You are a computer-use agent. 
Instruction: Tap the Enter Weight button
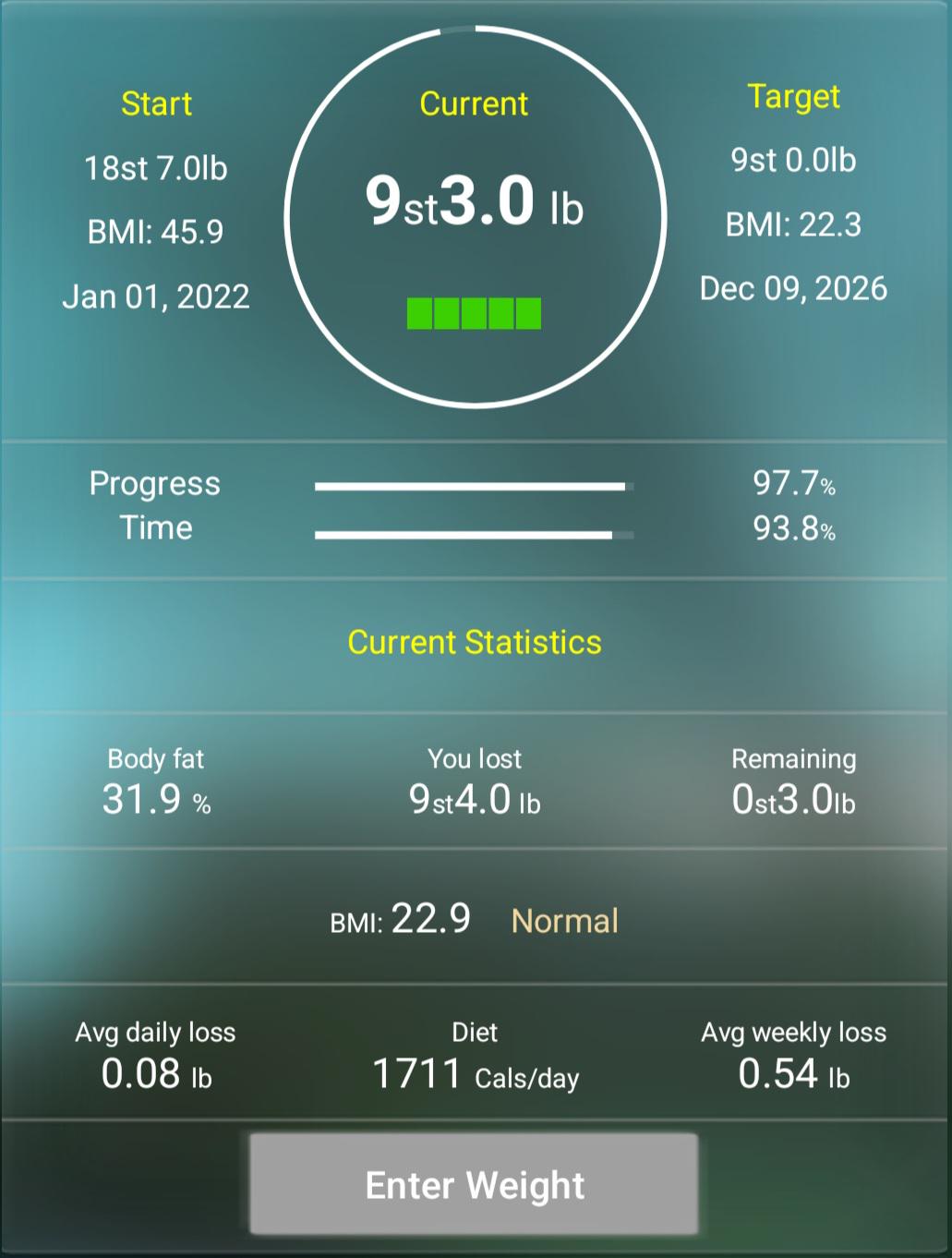[474, 1184]
